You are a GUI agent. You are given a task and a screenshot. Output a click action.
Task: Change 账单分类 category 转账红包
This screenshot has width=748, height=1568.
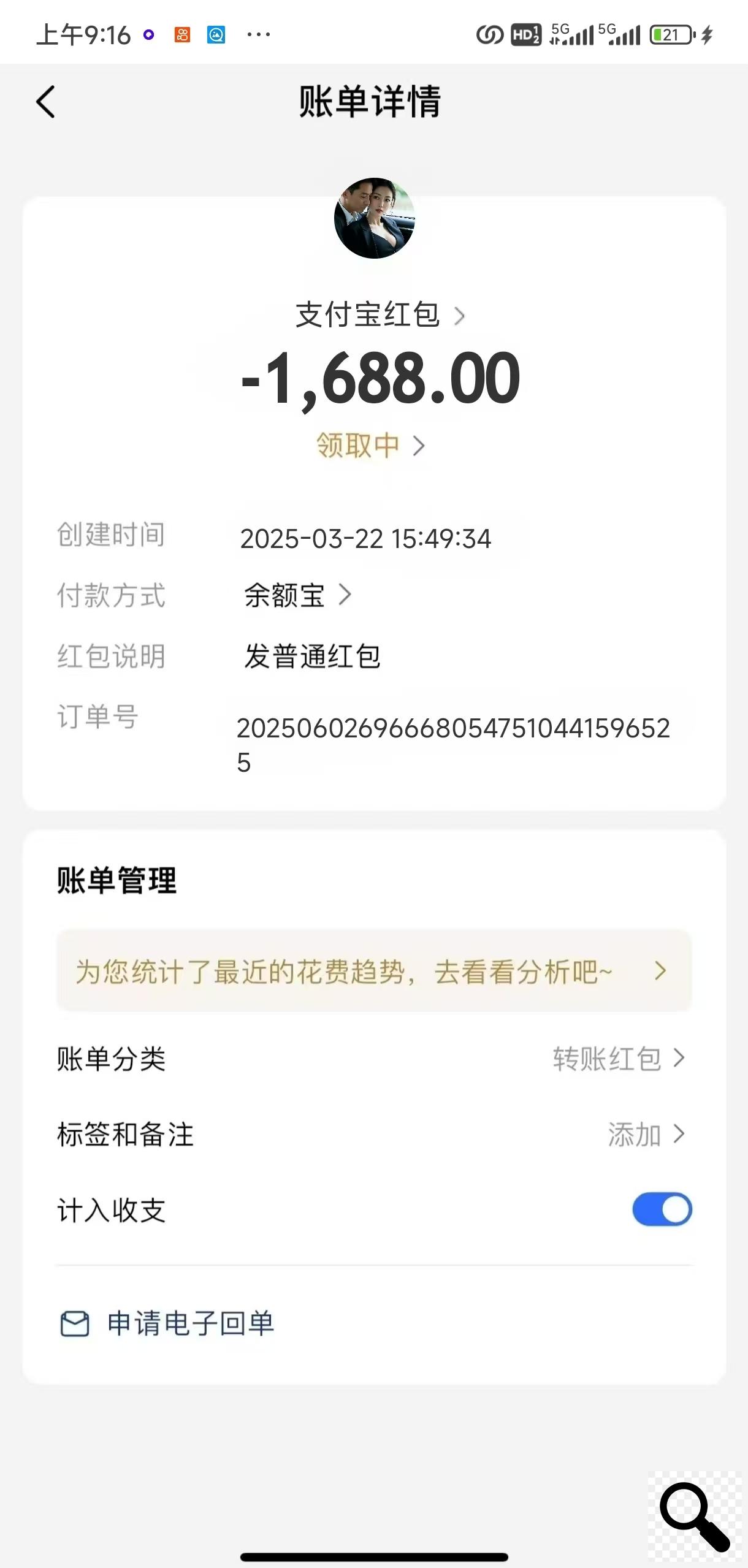tap(618, 1059)
